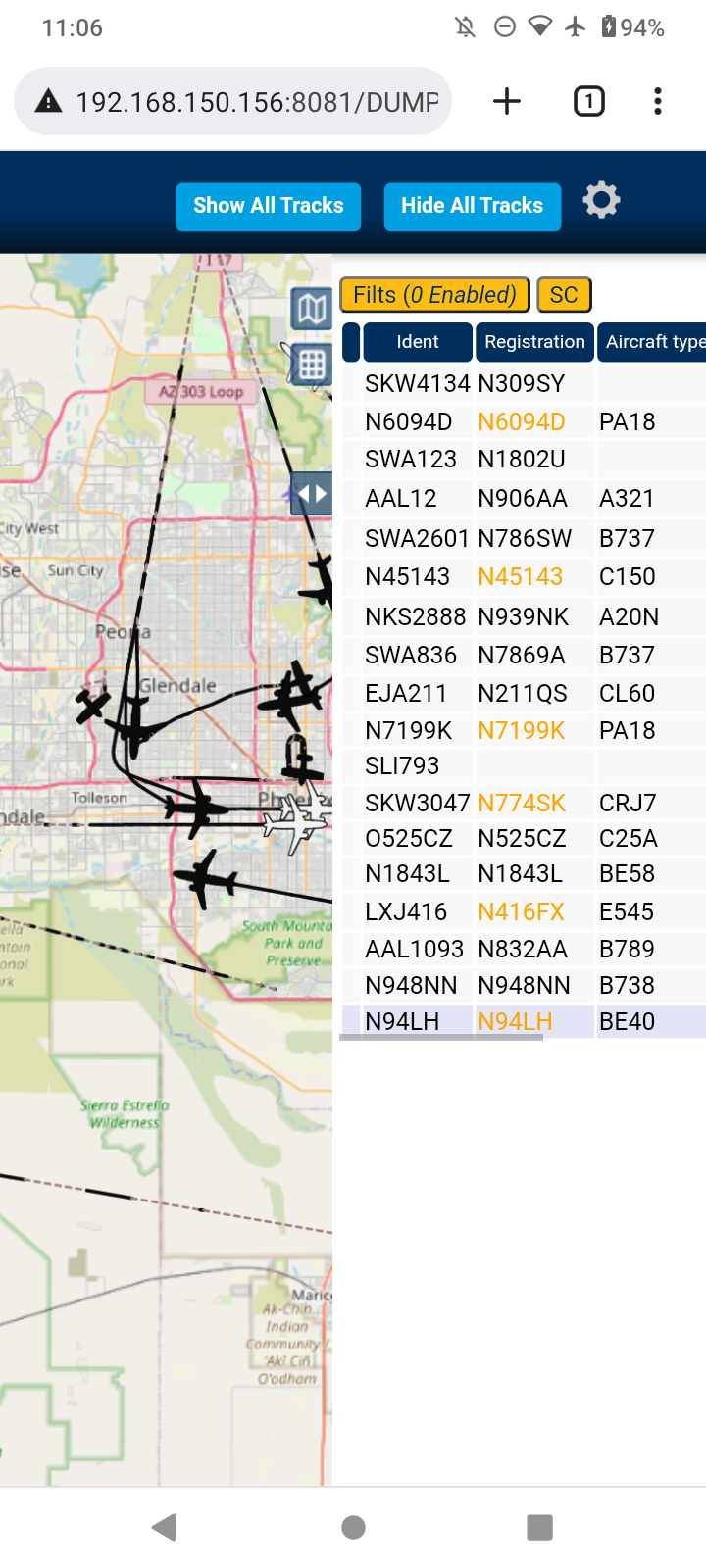Open the map layers selector icon
The width and height of the screenshot is (706, 1568).
[x=312, y=310]
